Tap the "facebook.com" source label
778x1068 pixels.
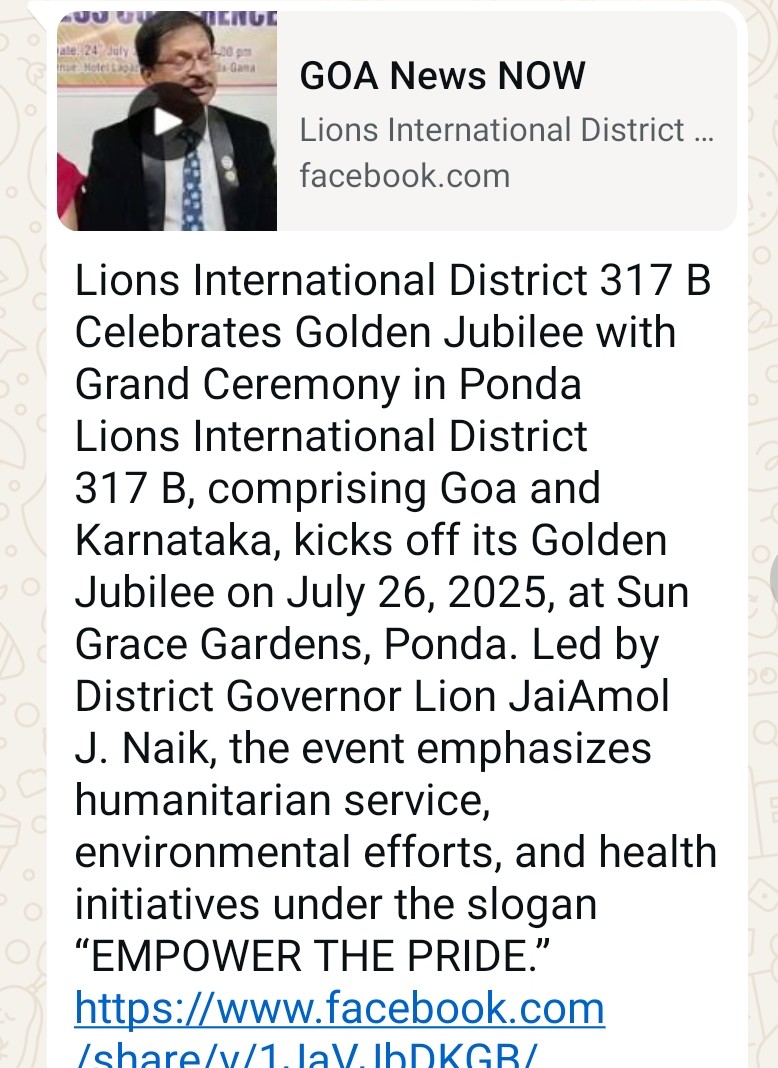[x=405, y=176]
